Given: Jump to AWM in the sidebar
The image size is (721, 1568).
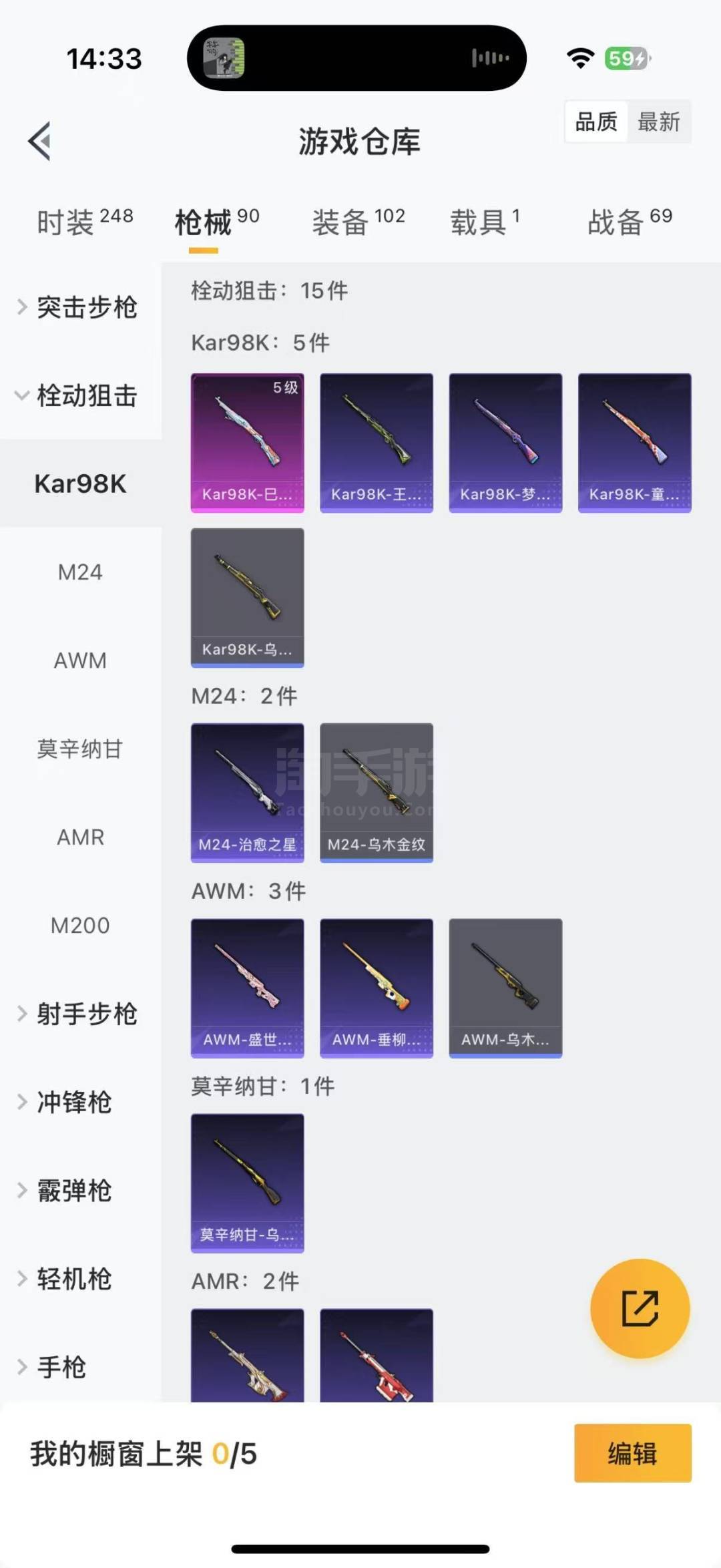Looking at the screenshot, I should 80,660.
